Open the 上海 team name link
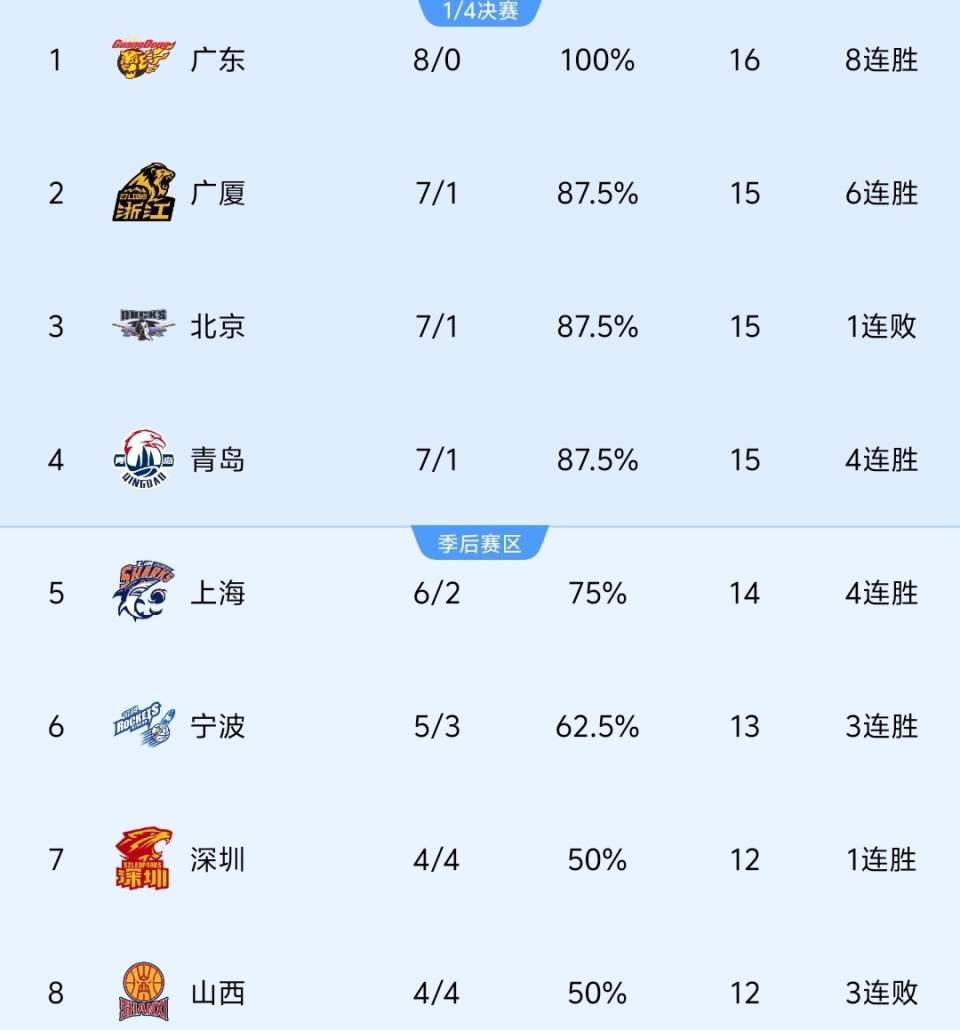The width and height of the screenshot is (960, 1030). point(218,593)
